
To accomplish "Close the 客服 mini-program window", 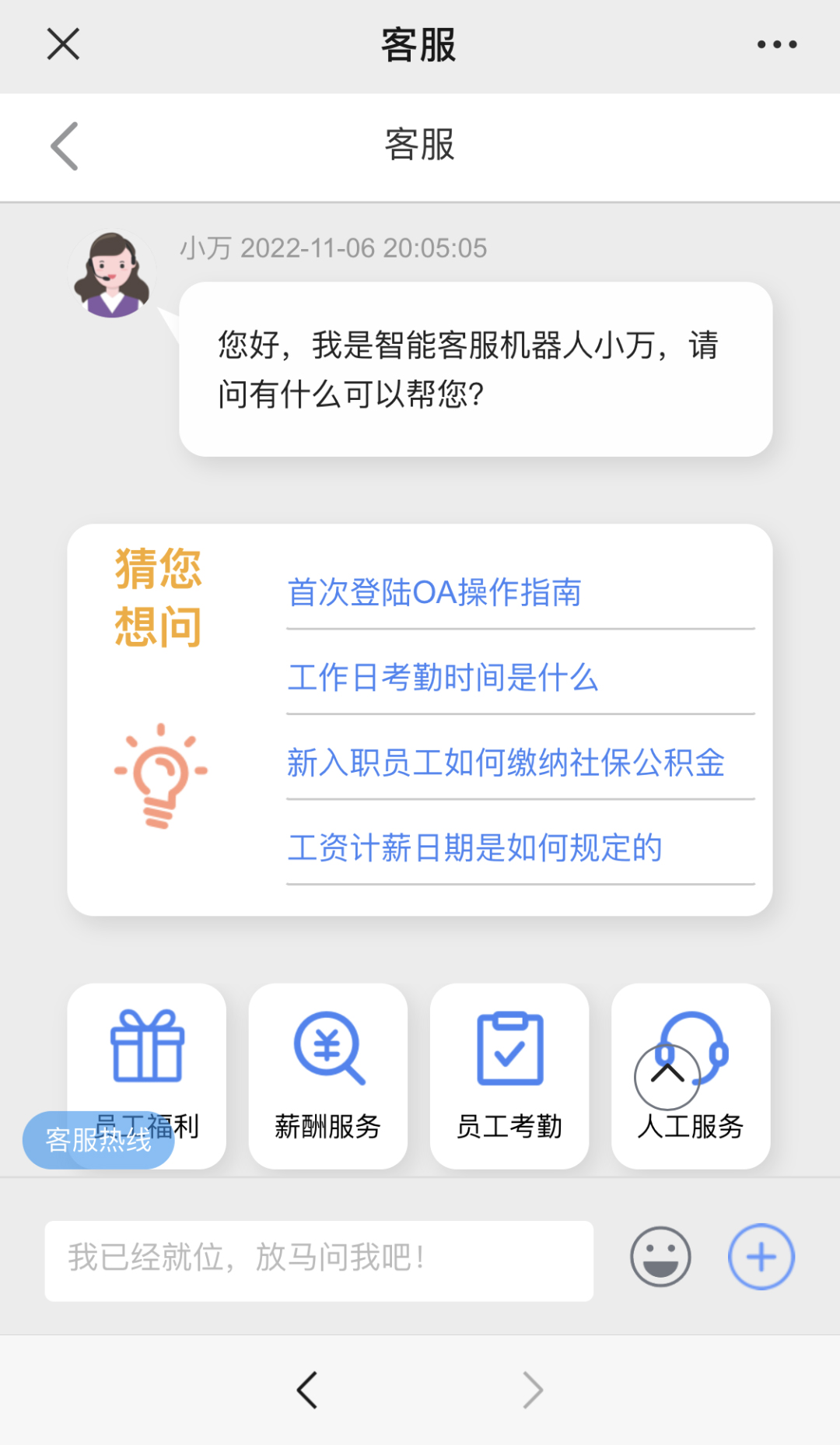I will pyautogui.click(x=63, y=44).
